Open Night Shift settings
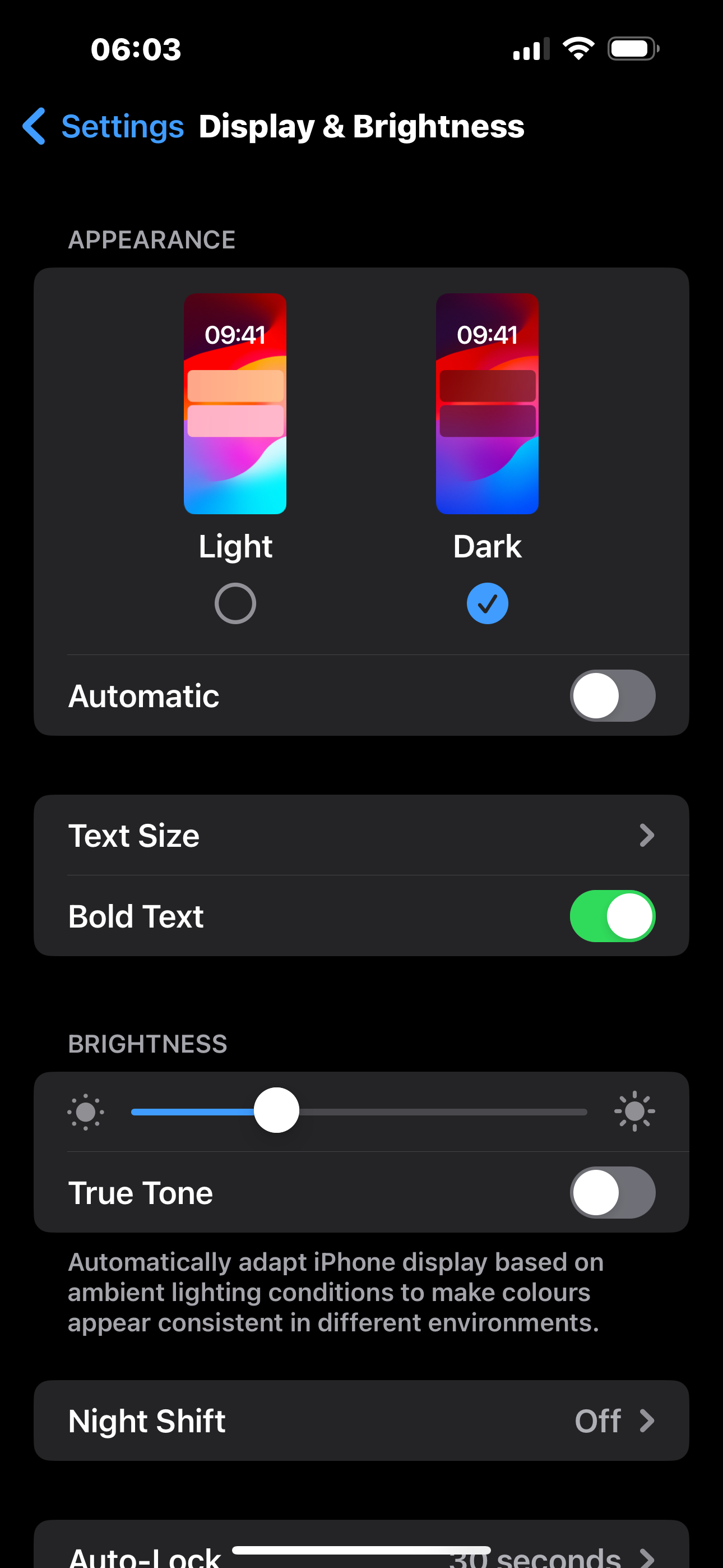Screen dimensions: 723x1568 pyautogui.click(x=361, y=1421)
